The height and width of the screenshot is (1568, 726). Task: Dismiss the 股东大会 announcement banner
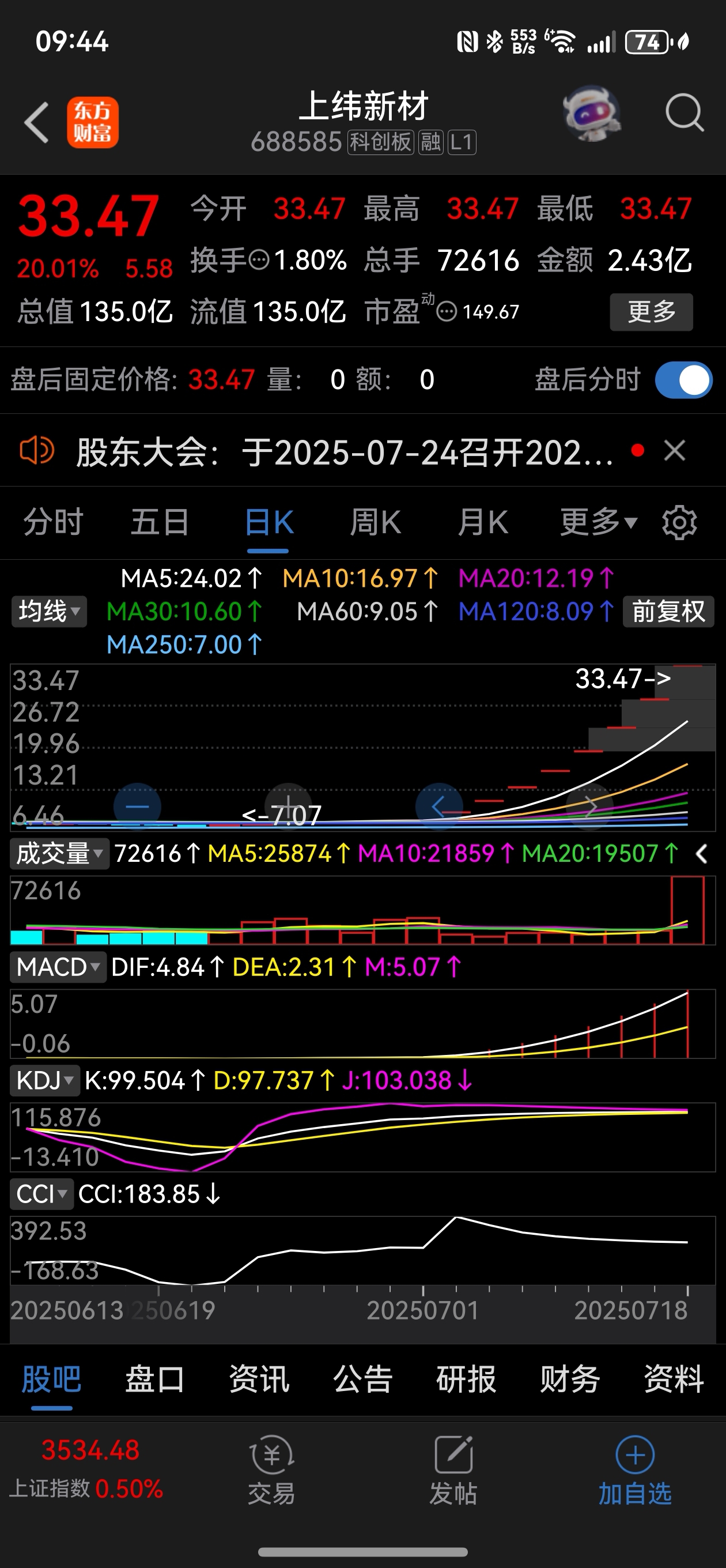coord(674,451)
